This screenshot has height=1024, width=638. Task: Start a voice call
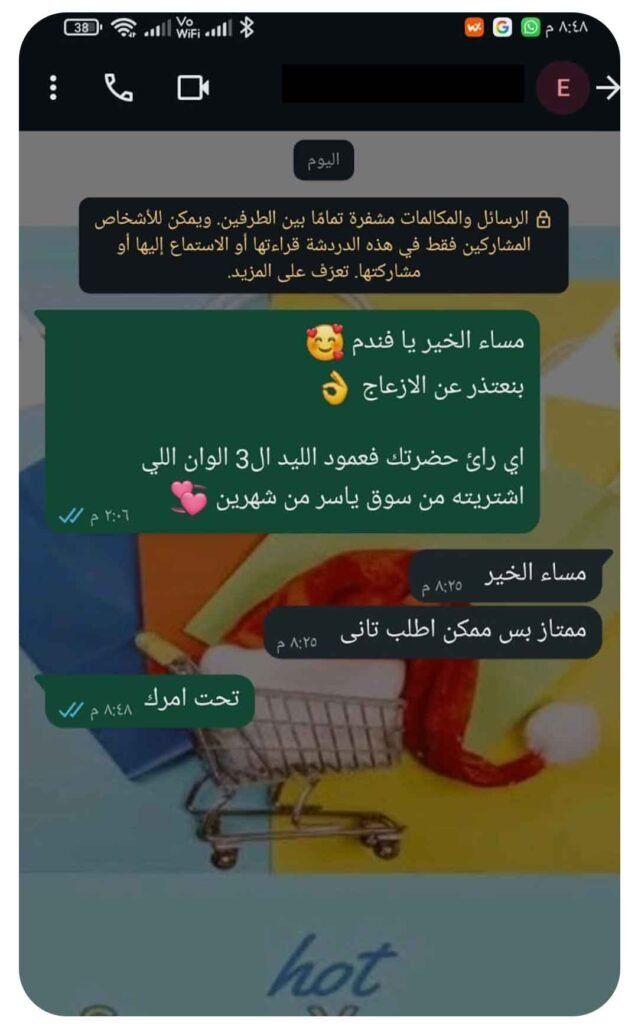point(119,88)
